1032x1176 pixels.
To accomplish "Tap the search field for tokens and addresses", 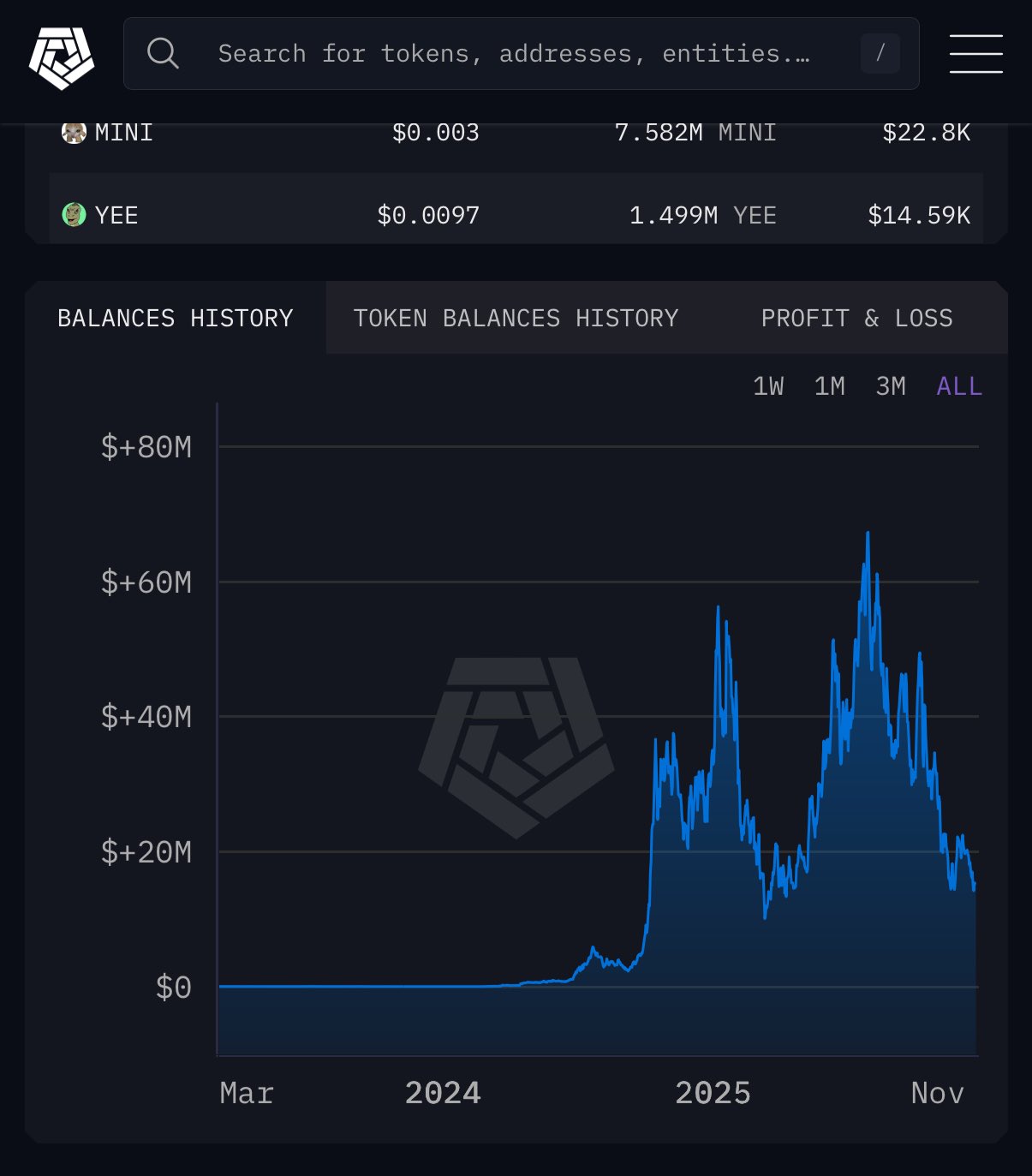I will tap(514, 54).
